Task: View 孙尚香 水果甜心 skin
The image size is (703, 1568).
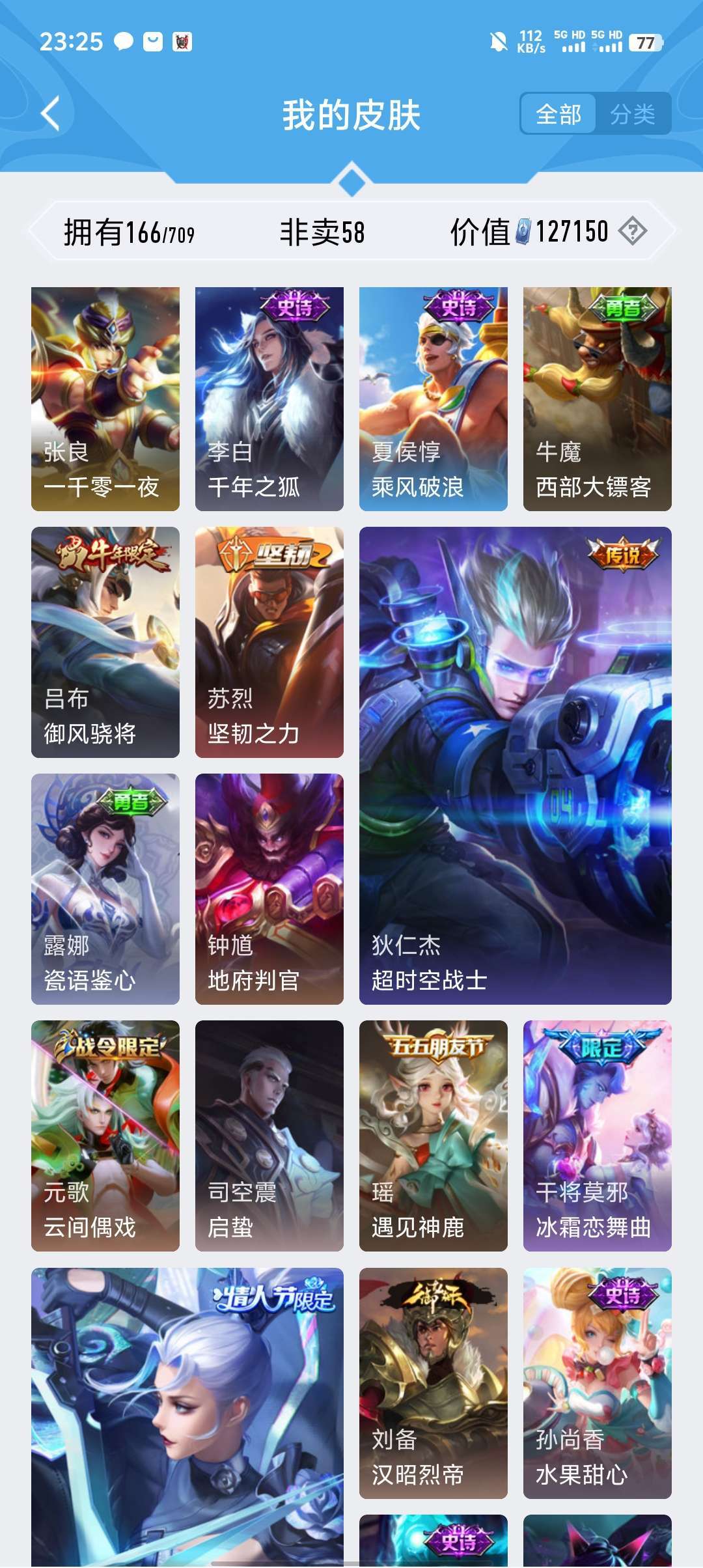Action: pyautogui.click(x=598, y=1383)
